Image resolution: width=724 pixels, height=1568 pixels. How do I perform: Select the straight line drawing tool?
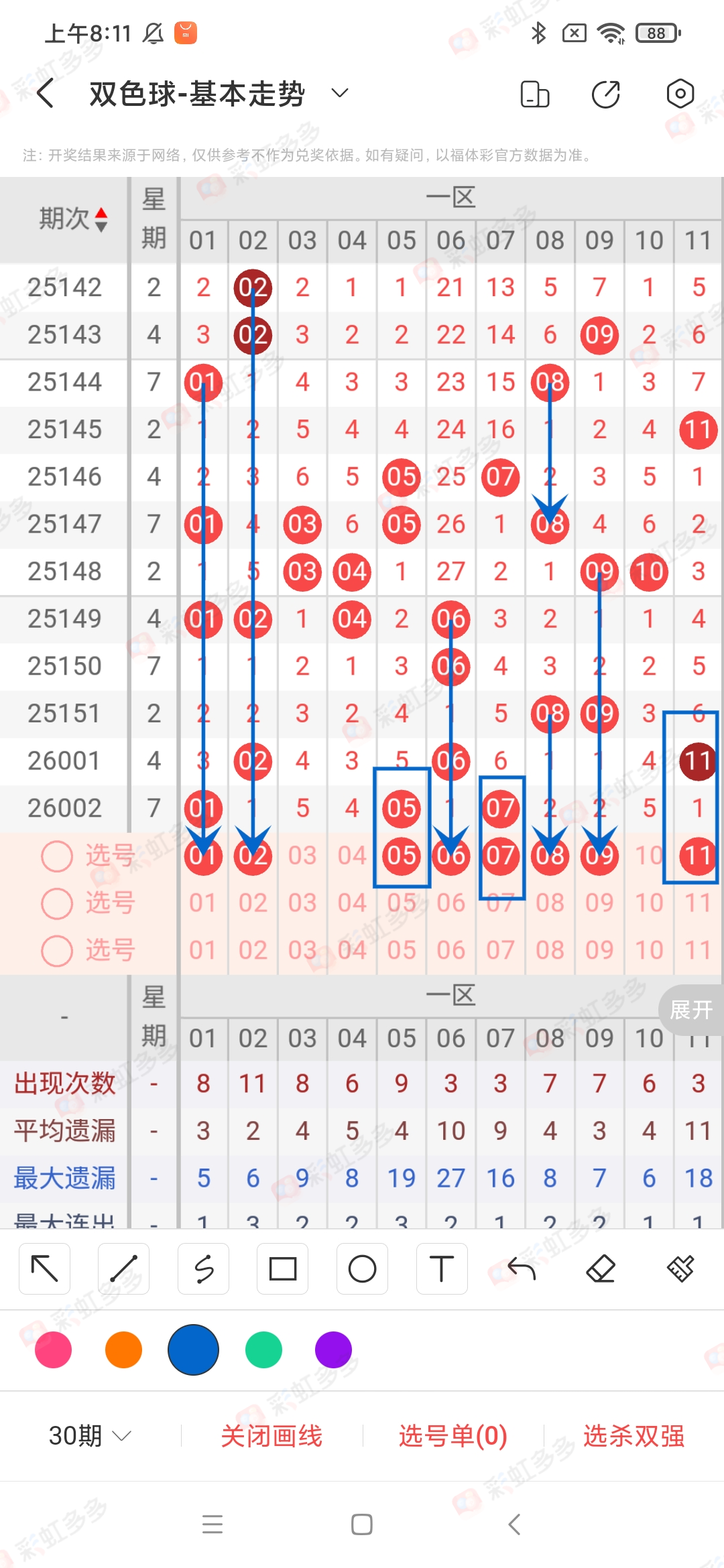tap(123, 1268)
